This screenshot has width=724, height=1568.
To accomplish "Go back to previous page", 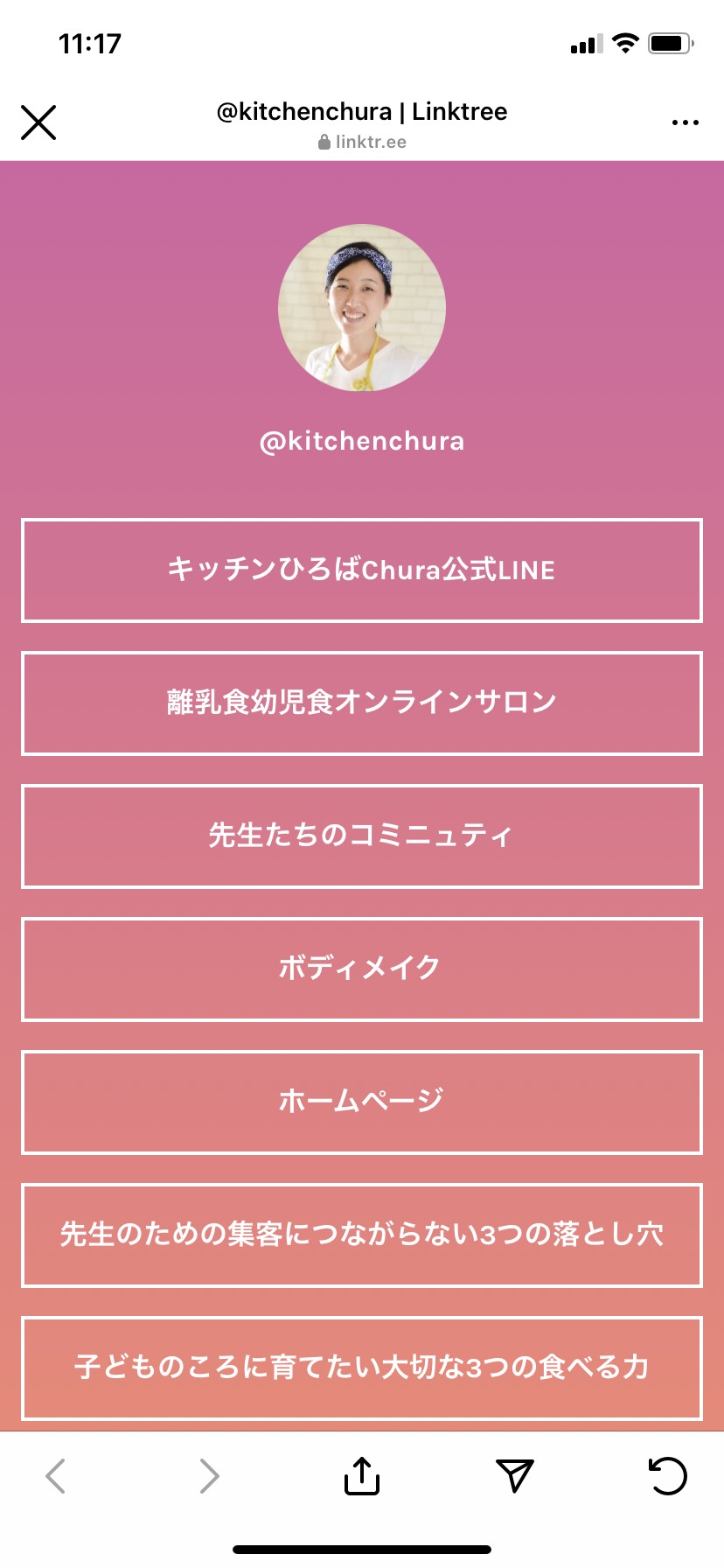I will 56,1476.
